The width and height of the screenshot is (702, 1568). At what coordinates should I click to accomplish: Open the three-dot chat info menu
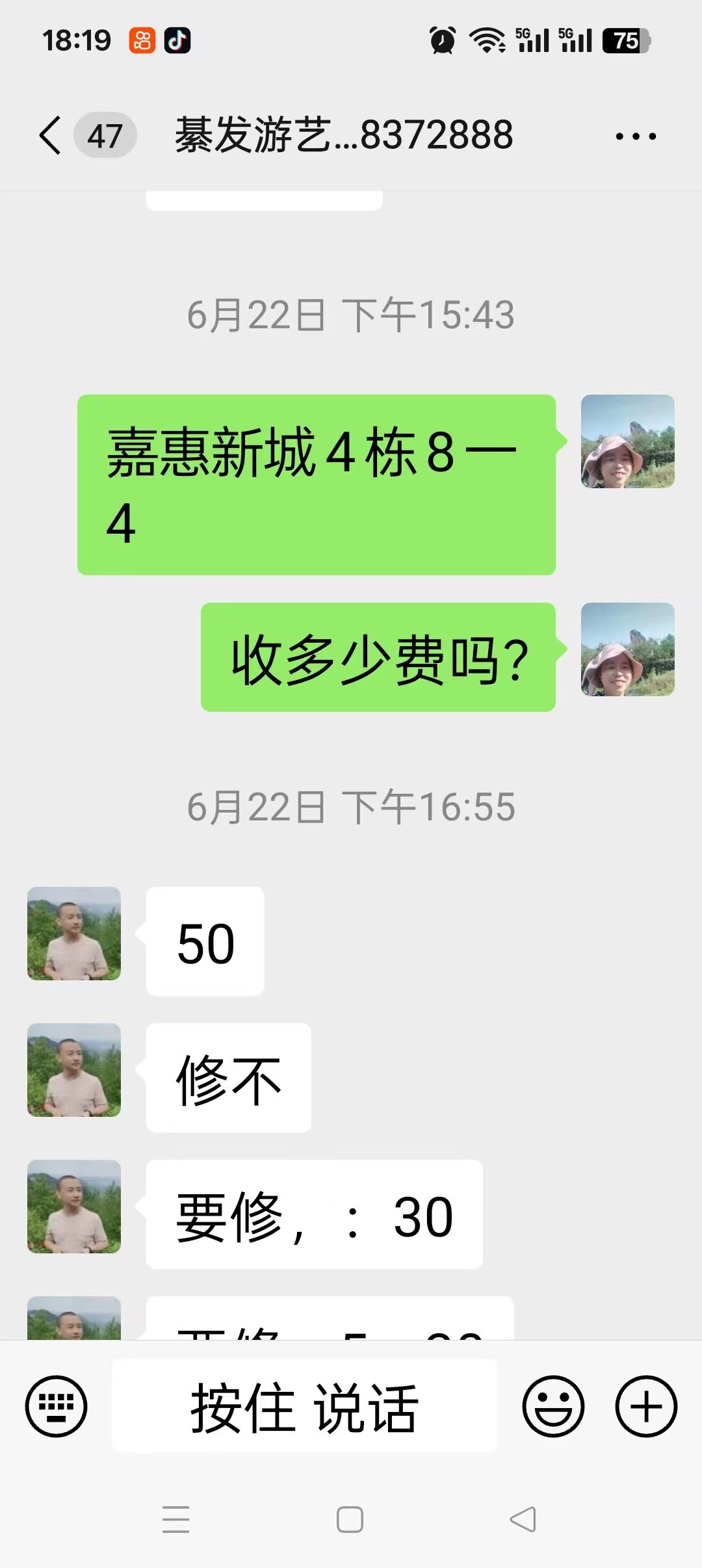pos(636,137)
